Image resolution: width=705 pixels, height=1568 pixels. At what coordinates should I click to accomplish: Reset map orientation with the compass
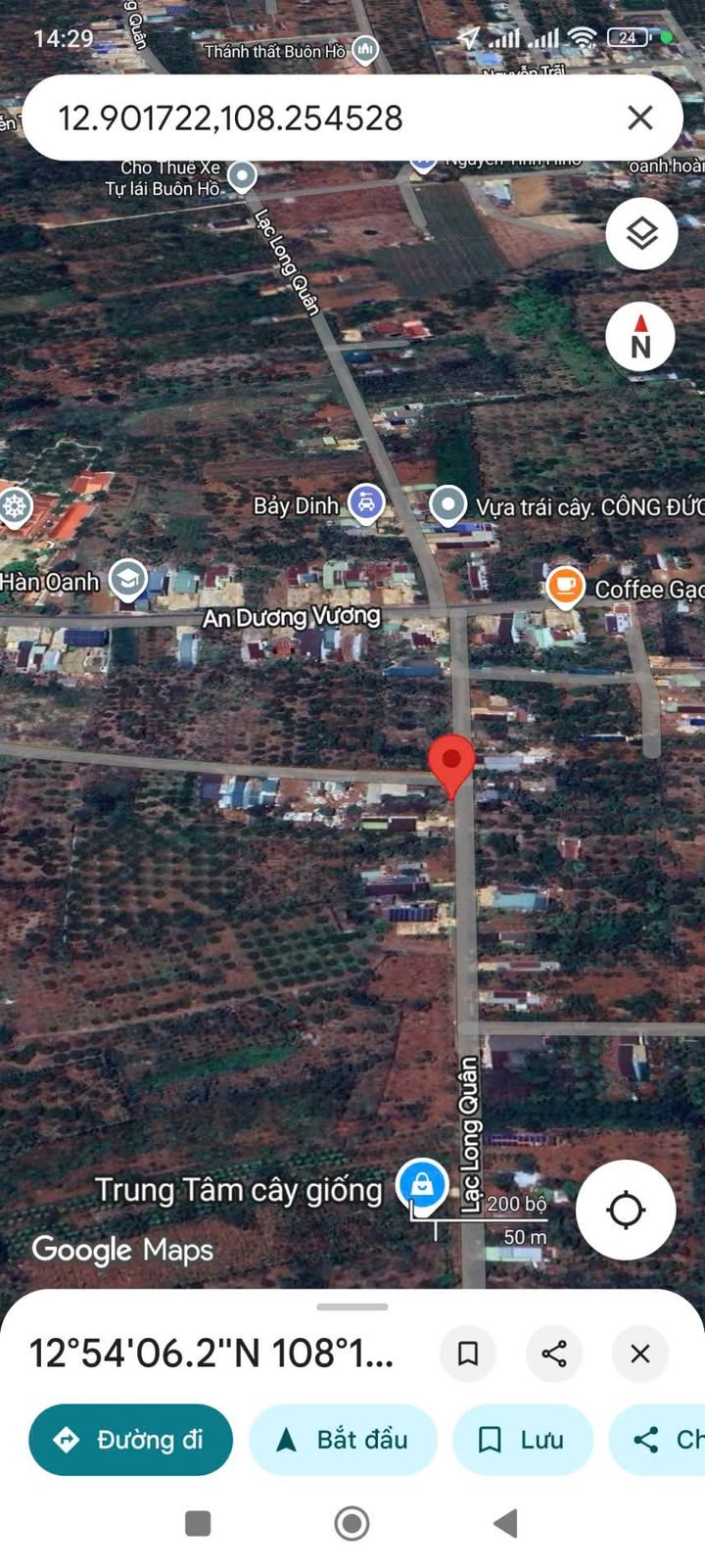point(640,337)
